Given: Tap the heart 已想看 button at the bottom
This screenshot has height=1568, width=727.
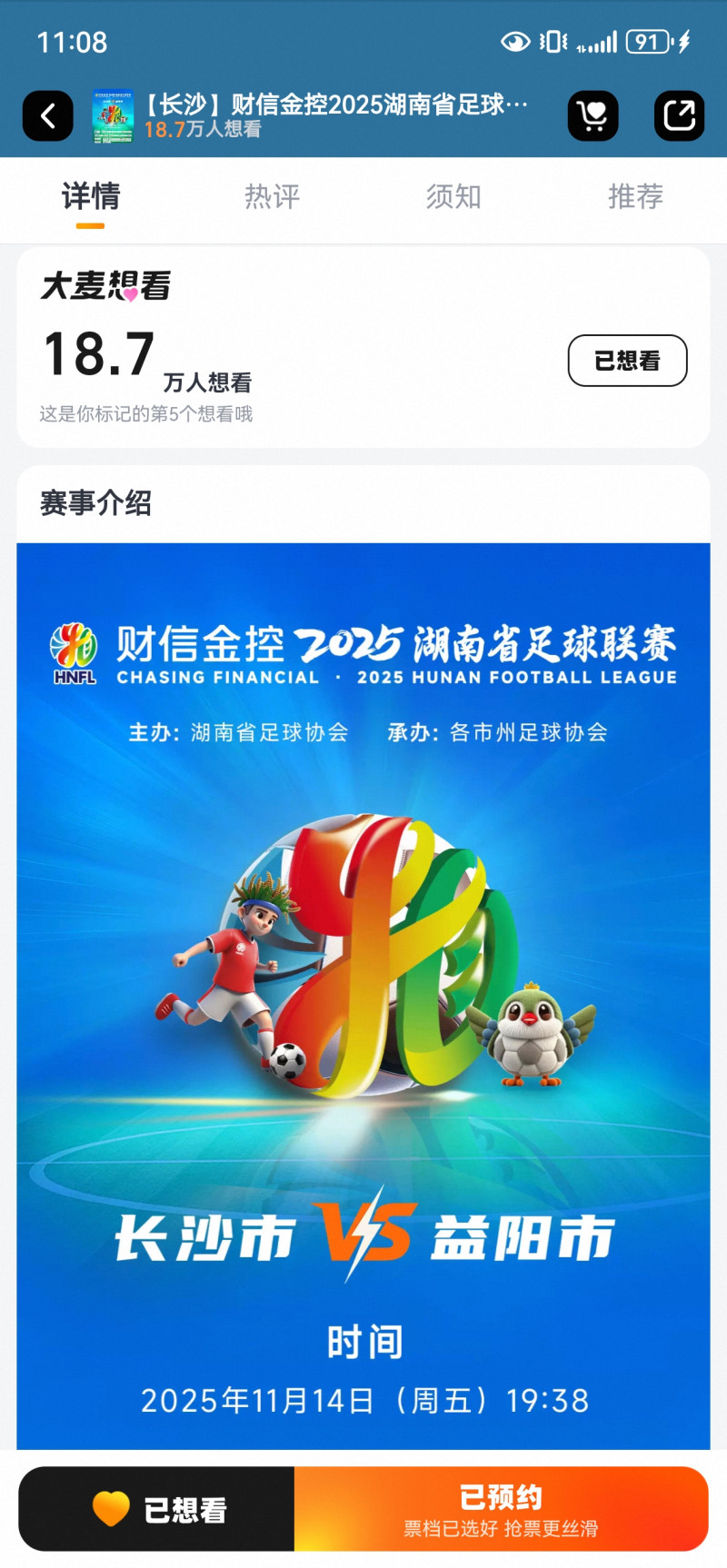Looking at the screenshot, I should tap(157, 1509).
